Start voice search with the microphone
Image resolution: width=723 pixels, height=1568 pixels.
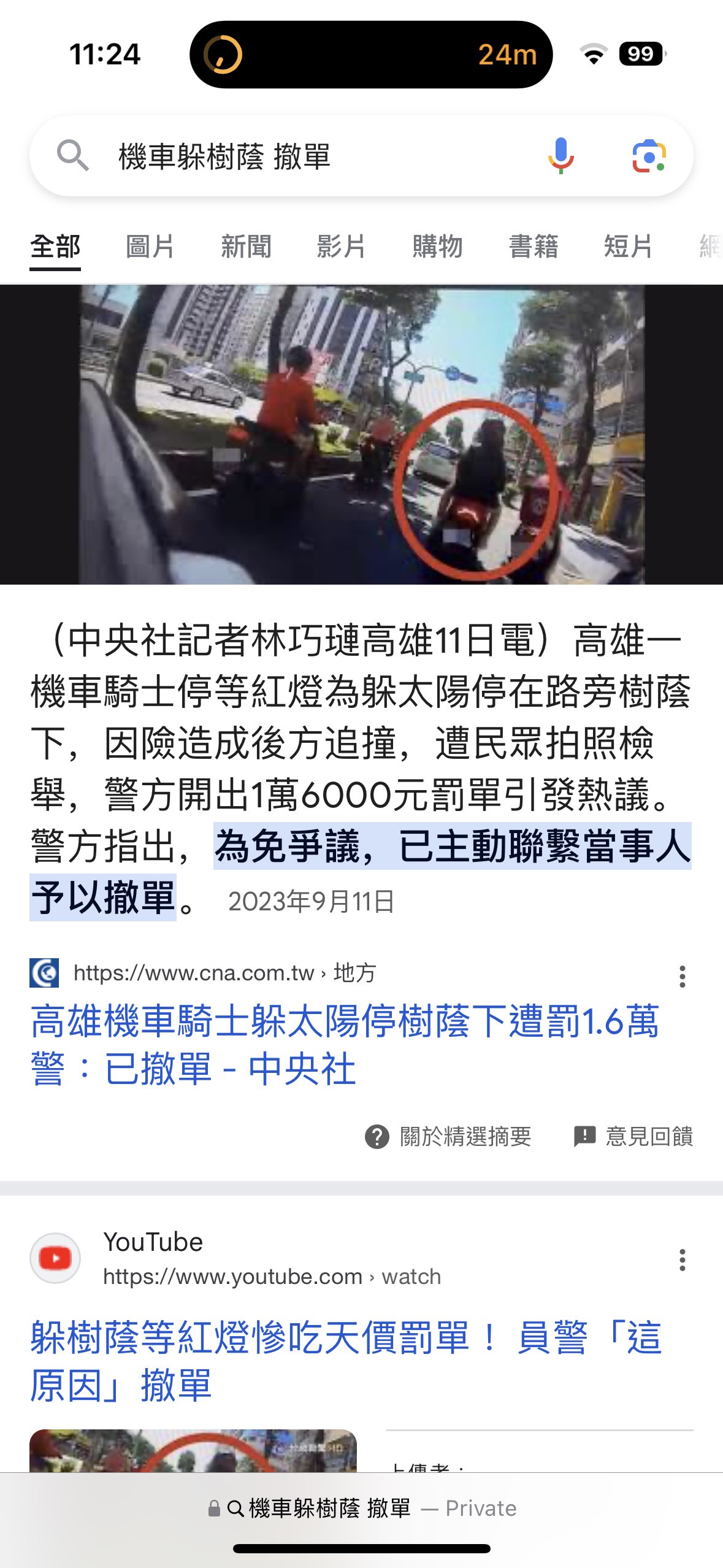pos(560,156)
